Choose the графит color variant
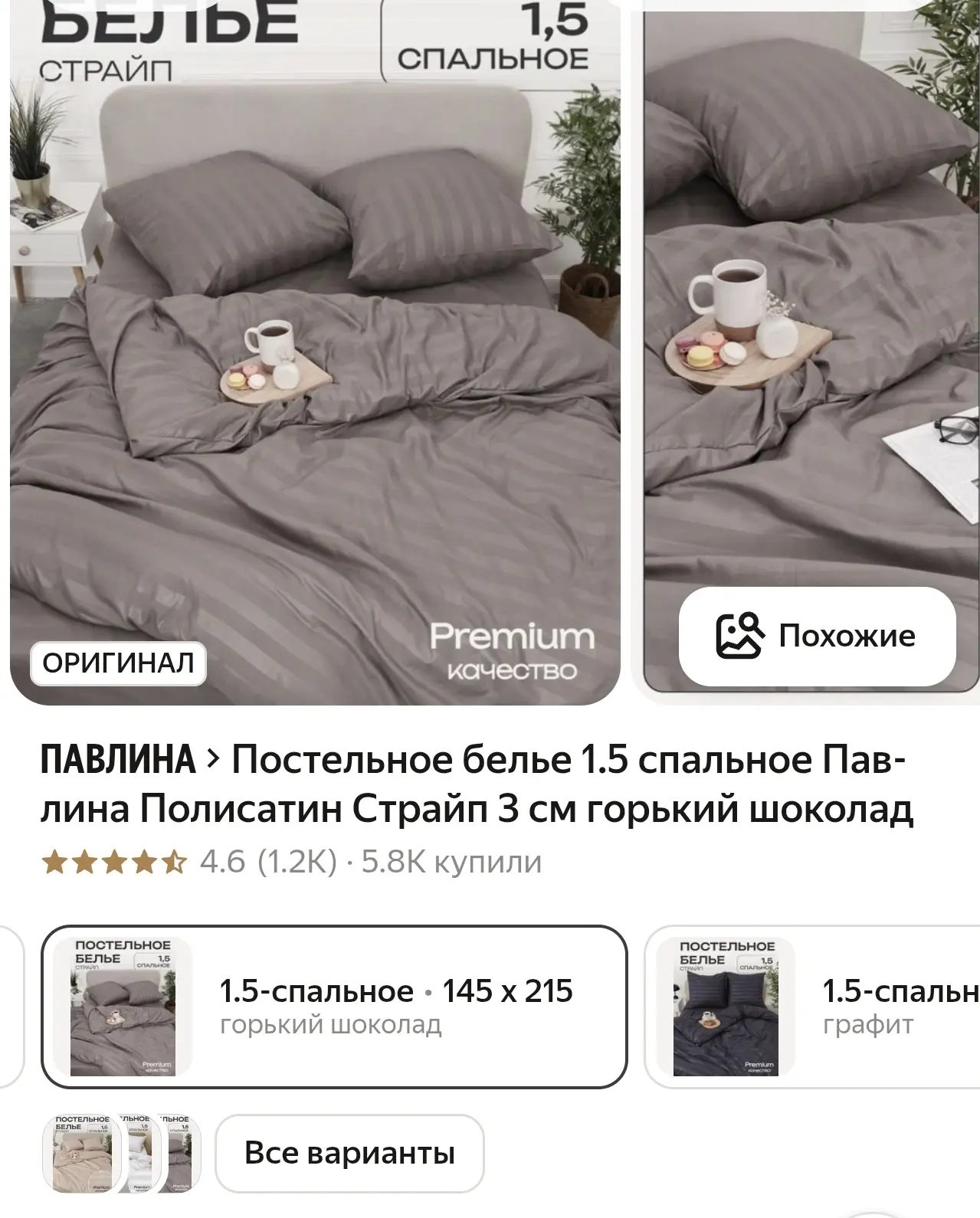Screen dimensions: 980x1218 [812, 1007]
